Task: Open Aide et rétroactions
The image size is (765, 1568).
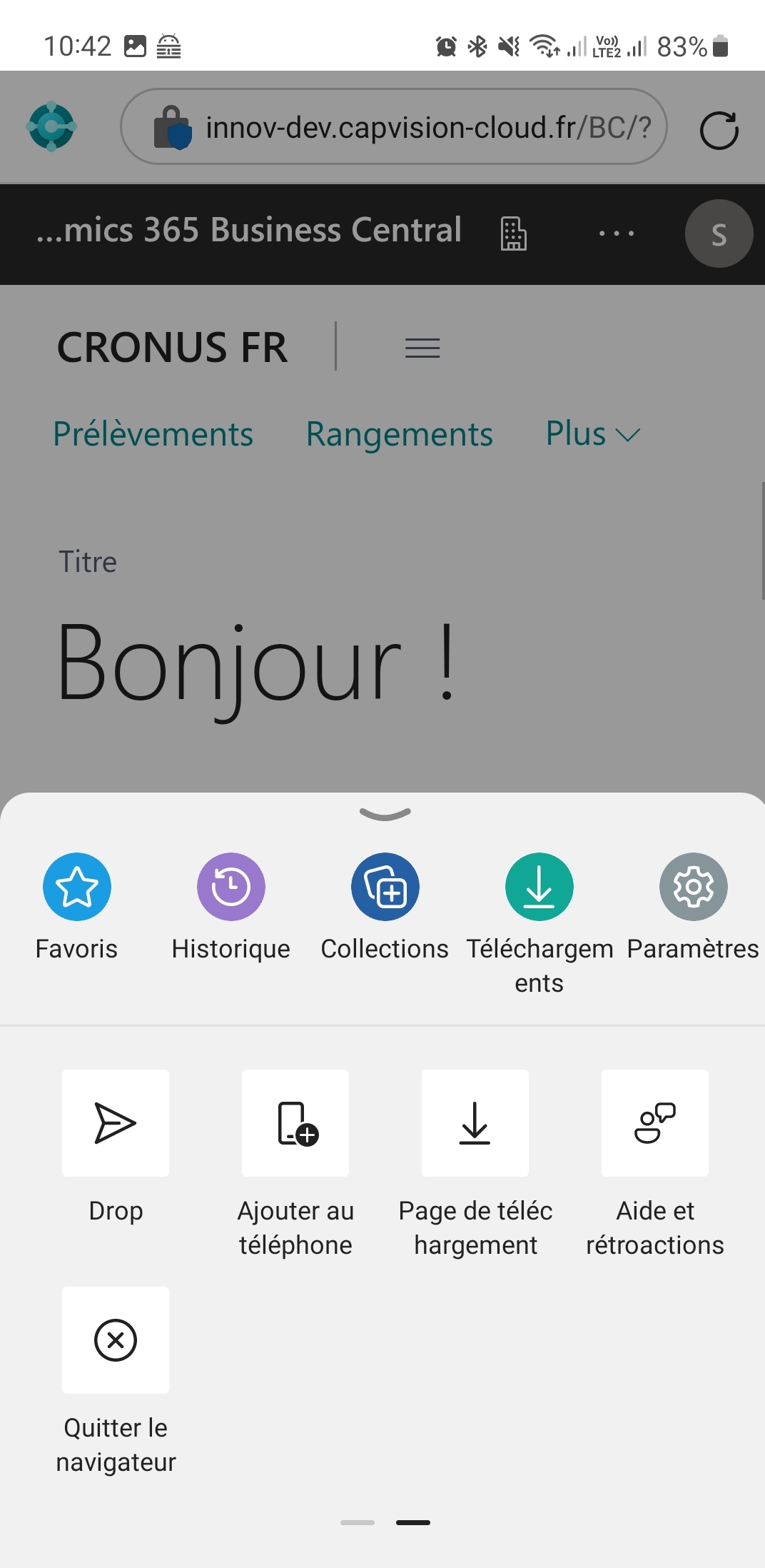Action: [655, 1123]
